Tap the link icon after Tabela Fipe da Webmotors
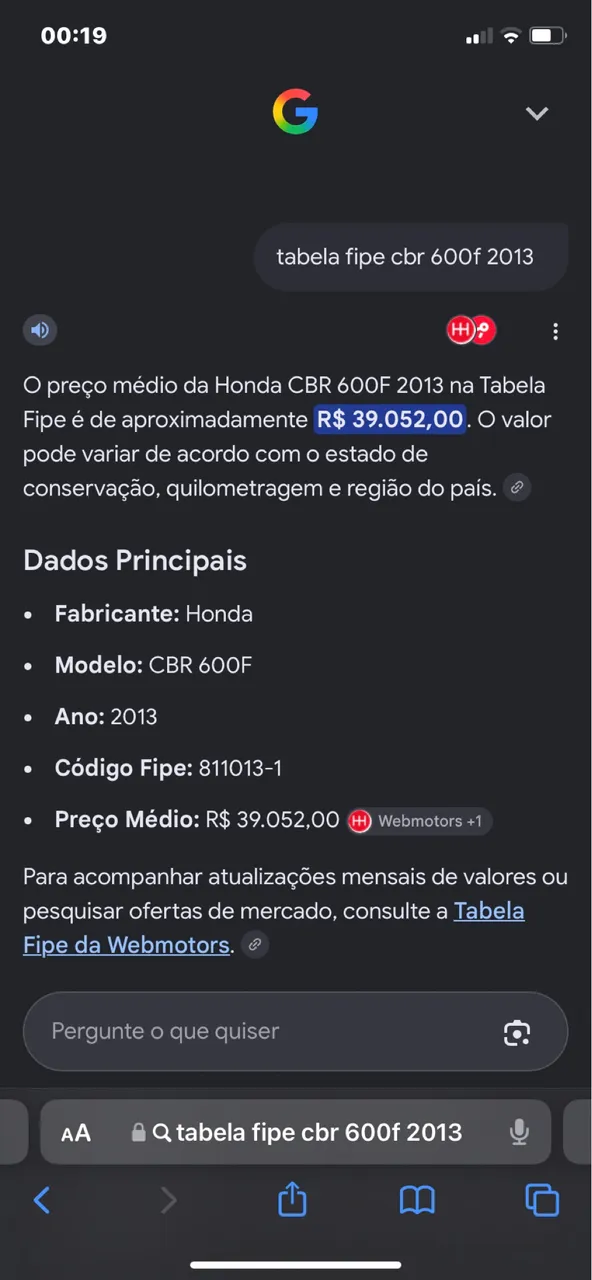Viewport: 592px width, 1280px height. click(255, 944)
